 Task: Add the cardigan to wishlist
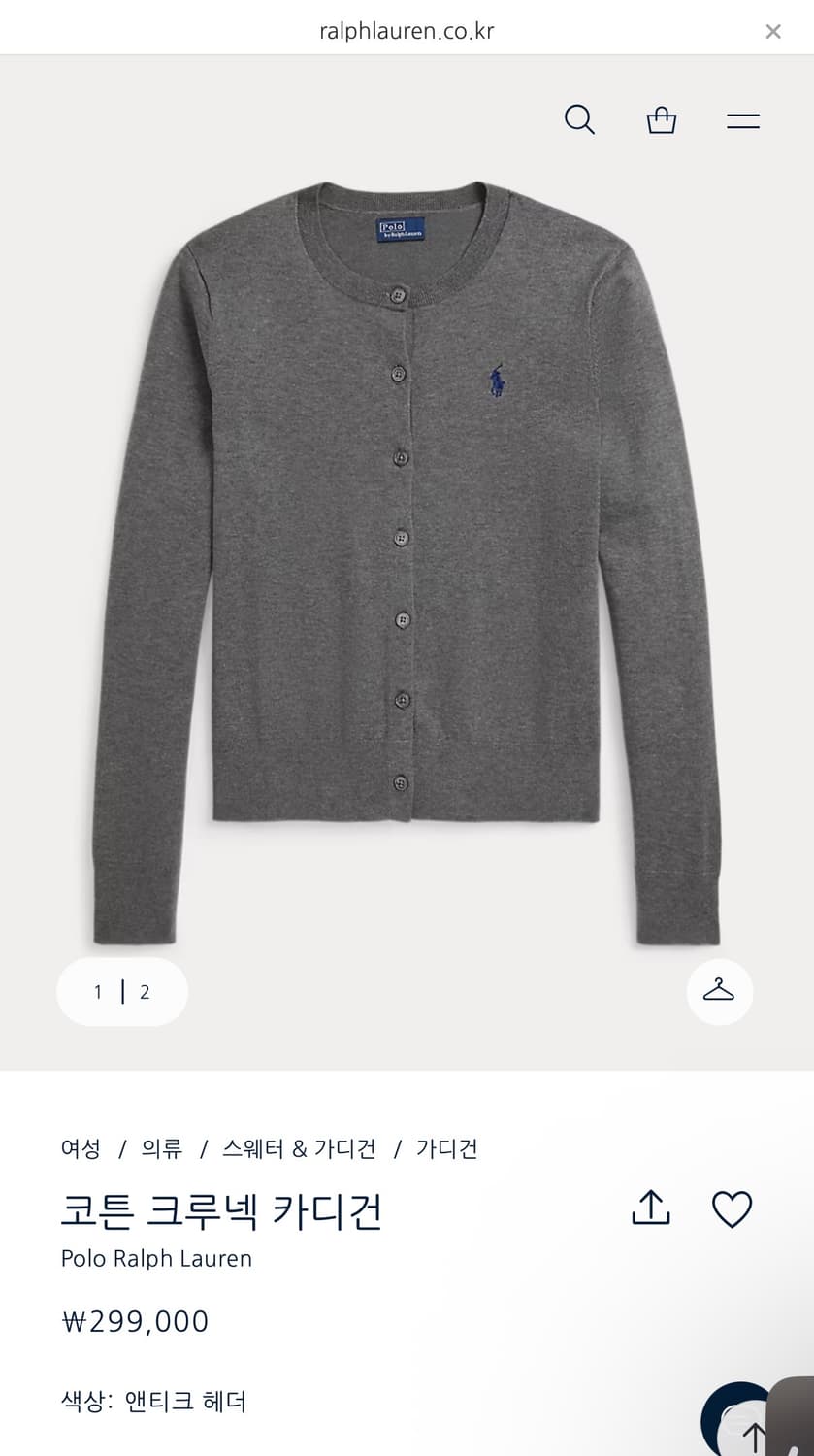(x=733, y=1209)
